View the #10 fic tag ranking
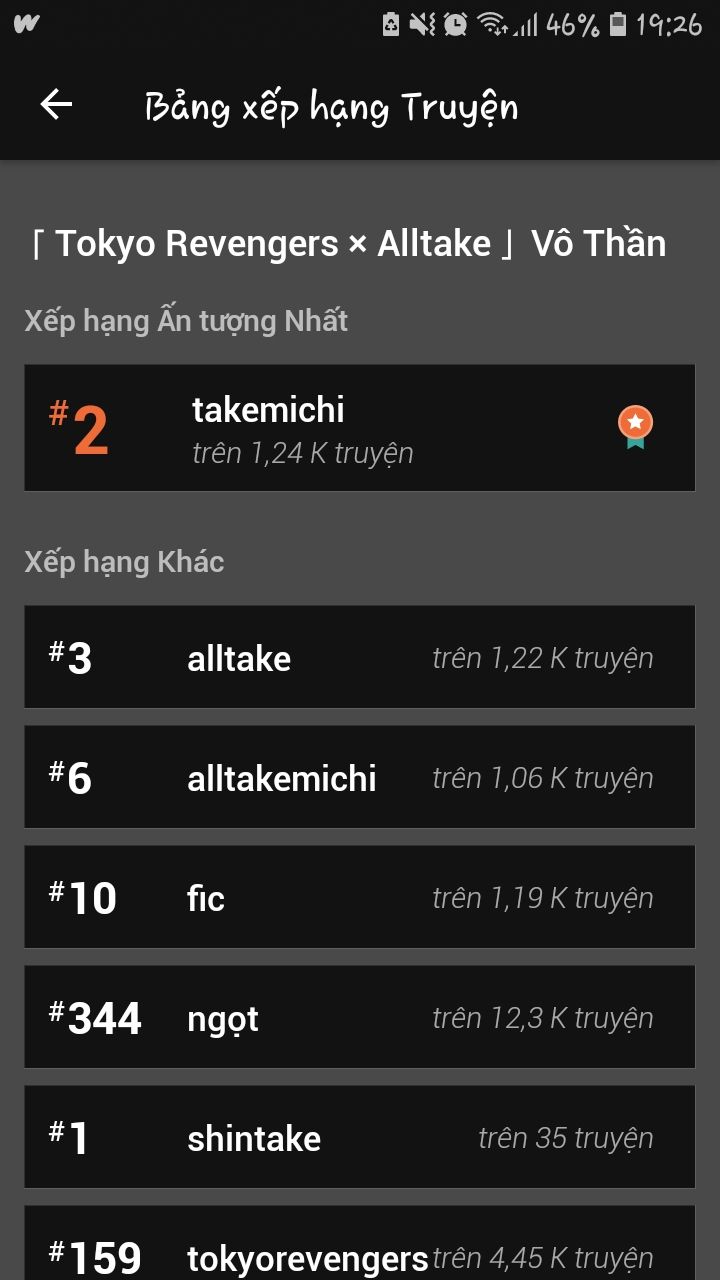 tap(360, 897)
